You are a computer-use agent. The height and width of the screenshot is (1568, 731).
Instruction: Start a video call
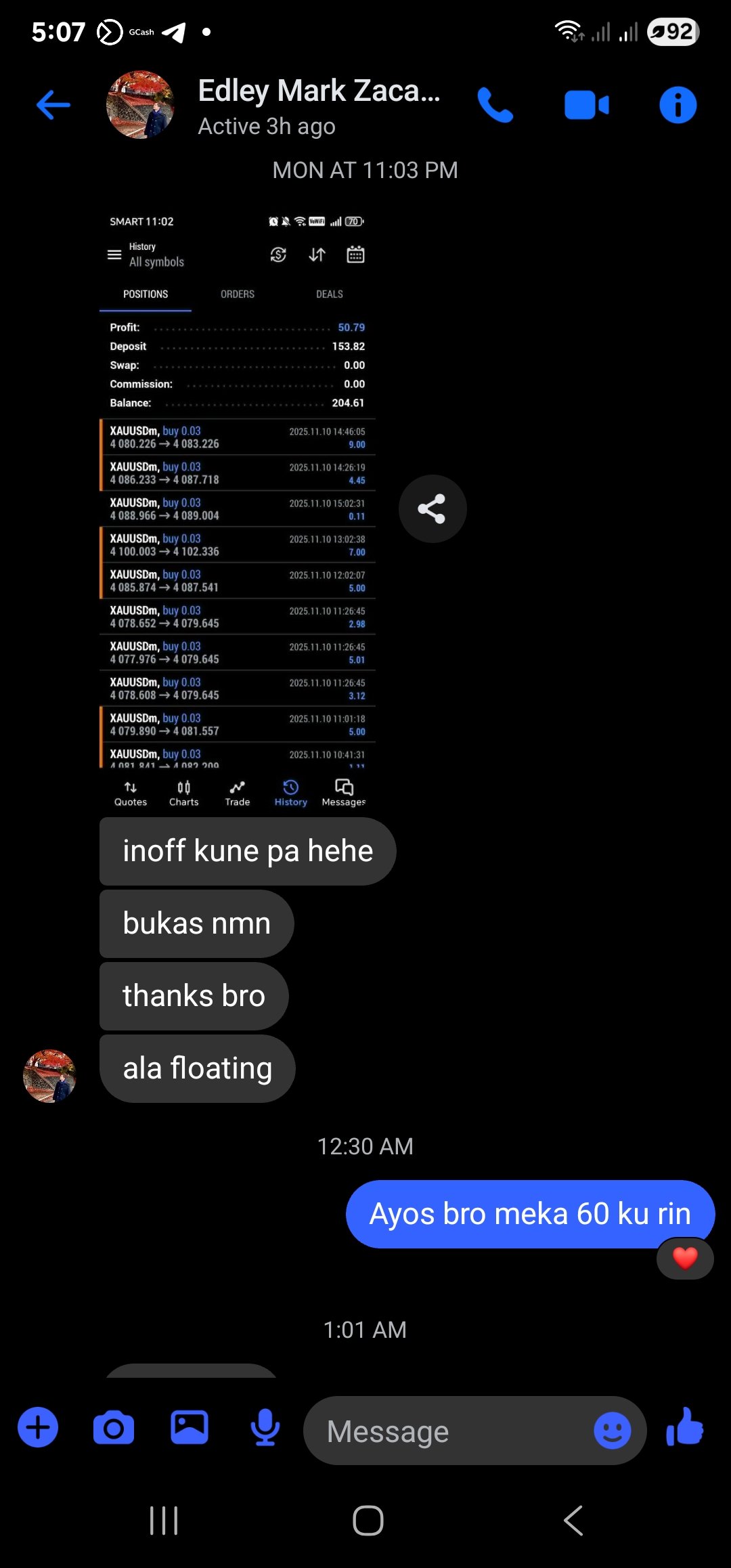click(x=586, y=104)
